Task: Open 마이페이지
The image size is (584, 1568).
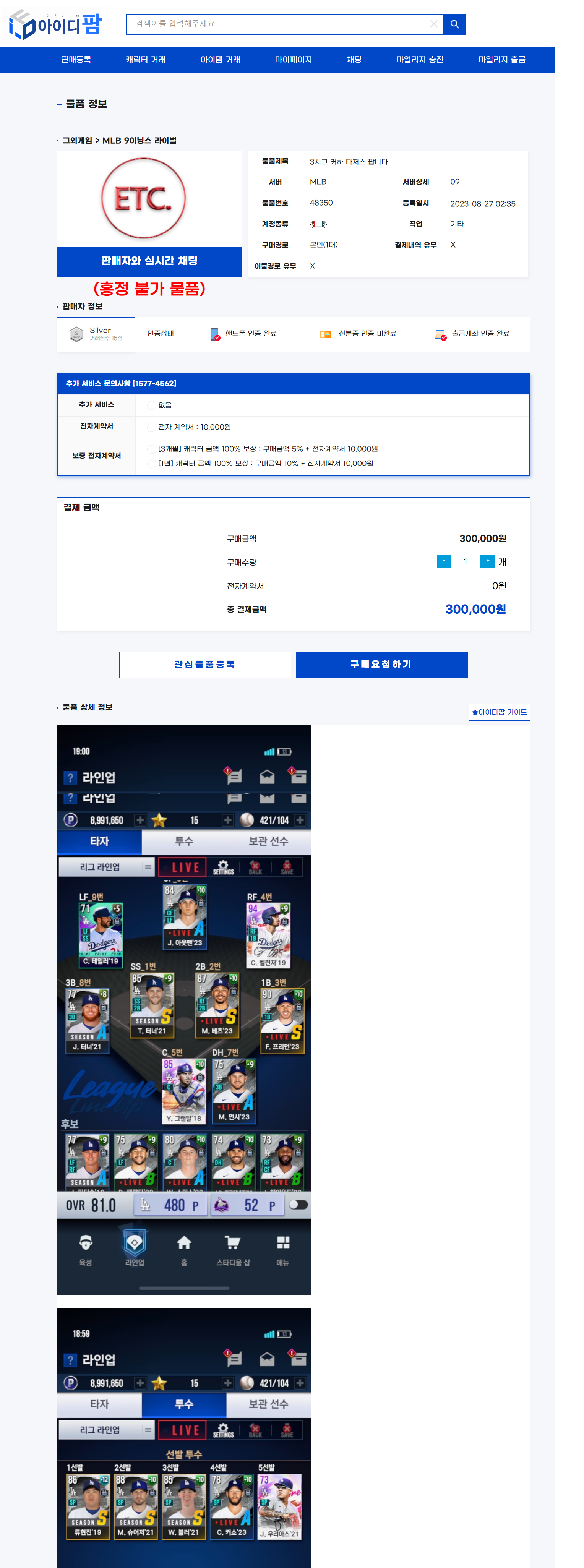Action: (x=293, y=60)
